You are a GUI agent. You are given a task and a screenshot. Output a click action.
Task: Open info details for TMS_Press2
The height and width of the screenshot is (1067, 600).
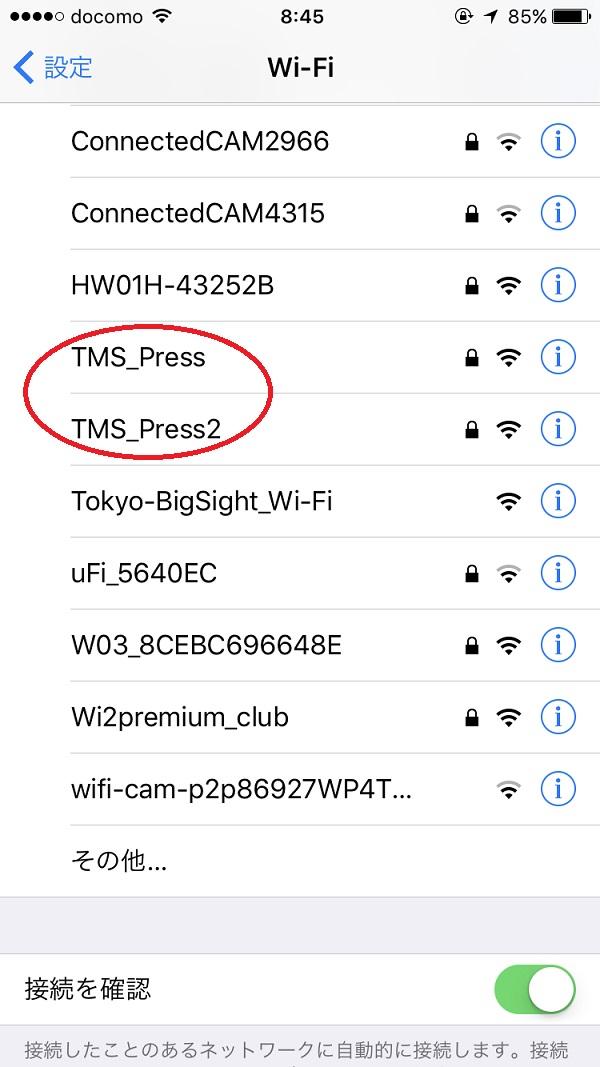558,428
